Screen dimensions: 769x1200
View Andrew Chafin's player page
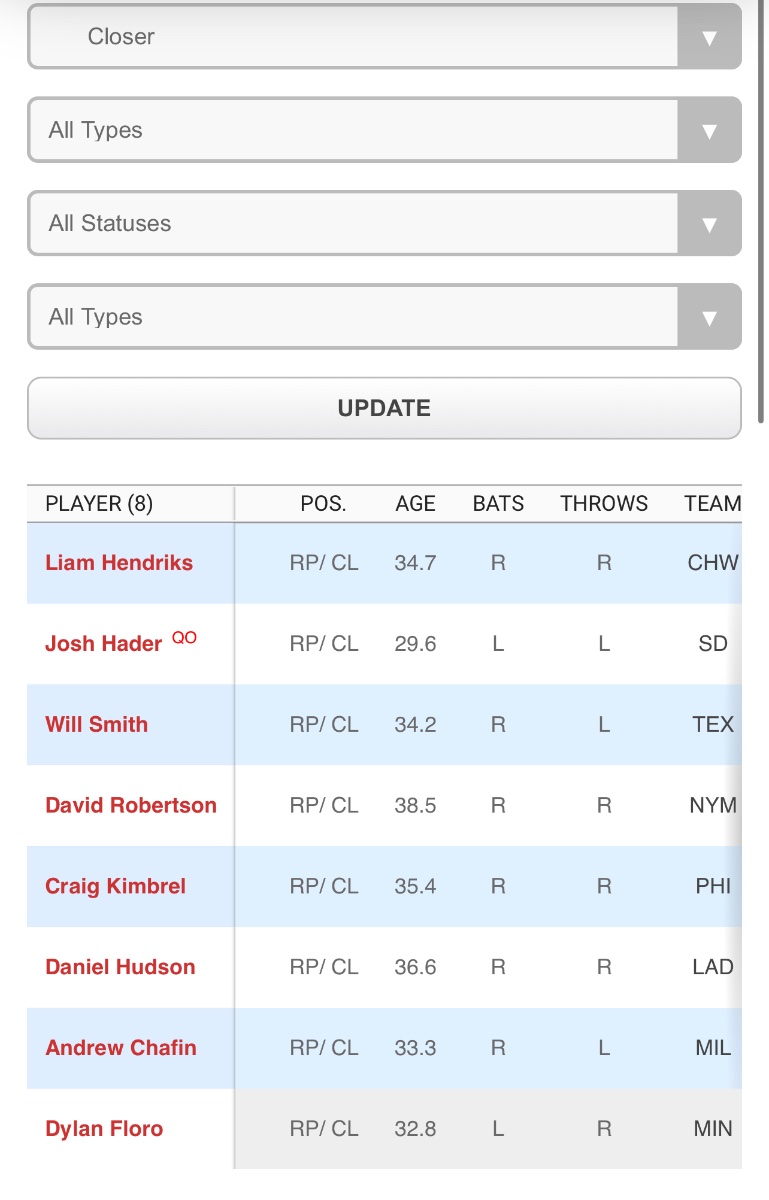pyautogui.click(x=121, y=1049)
